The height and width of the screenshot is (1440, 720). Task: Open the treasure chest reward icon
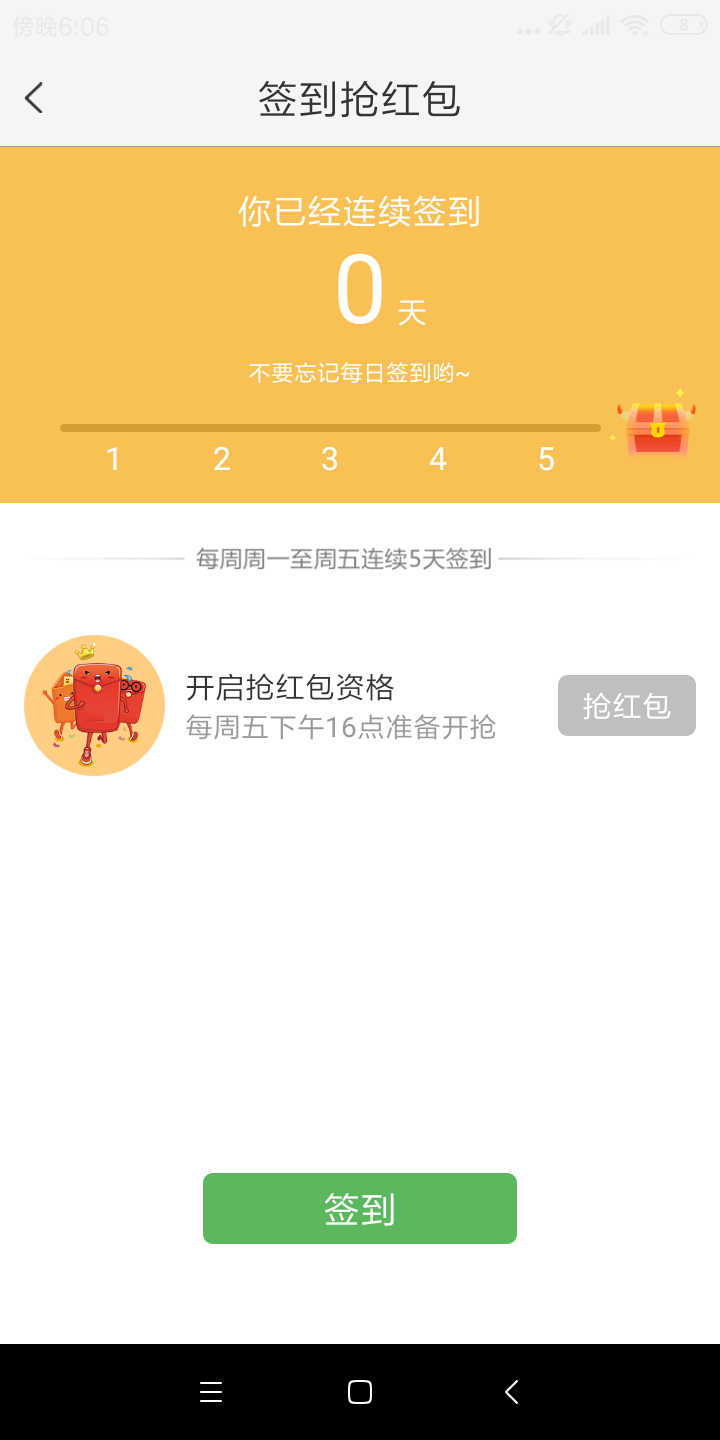656,428
